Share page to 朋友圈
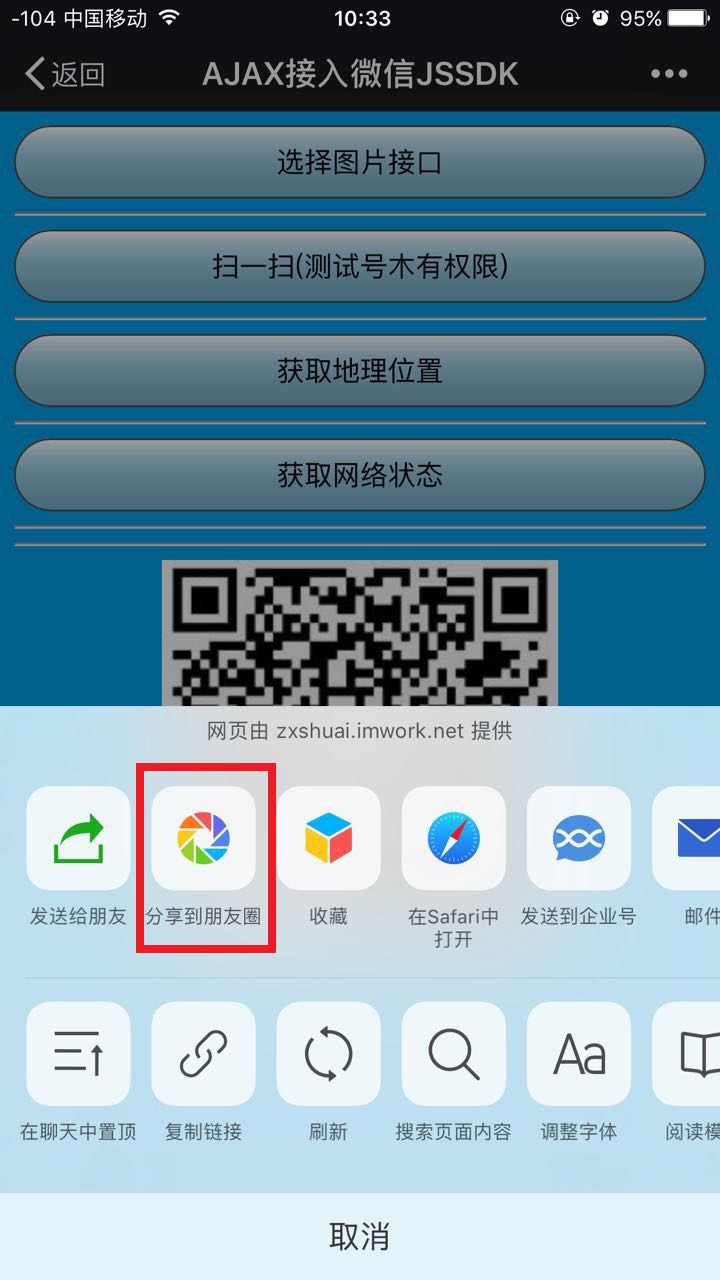The width and height of the screenshot is (720, 1280). [203, 838]
